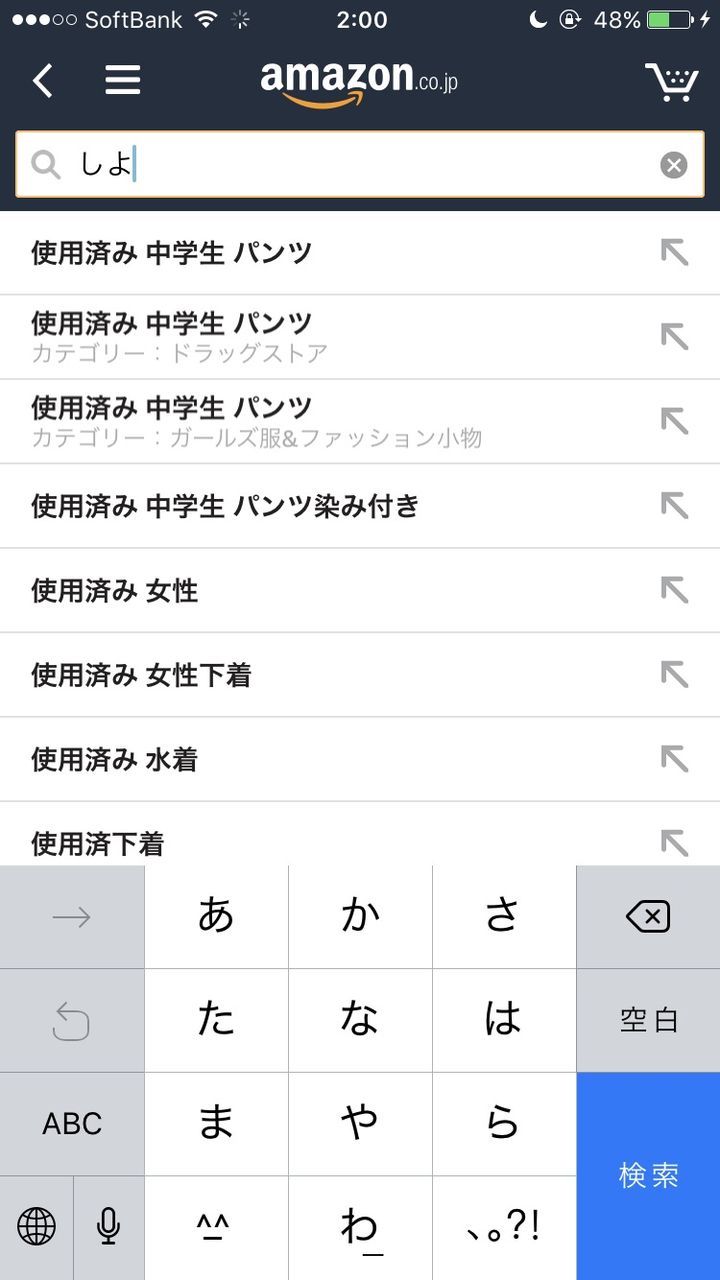The image size is (720, 1280).
Task: Tap the 空白 space key
Action: [x=648, y=1020]
